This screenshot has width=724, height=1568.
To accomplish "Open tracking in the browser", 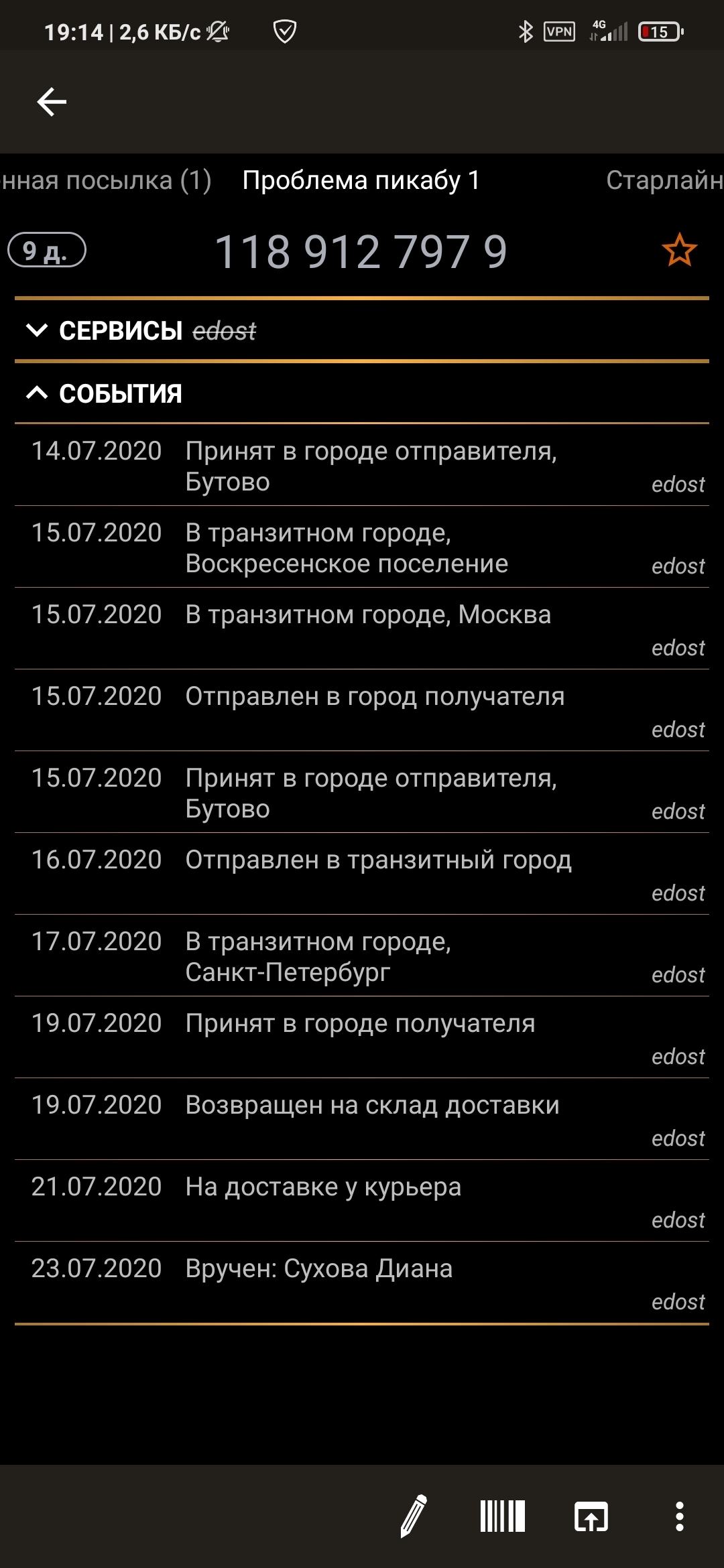I will pos(591,1516).
